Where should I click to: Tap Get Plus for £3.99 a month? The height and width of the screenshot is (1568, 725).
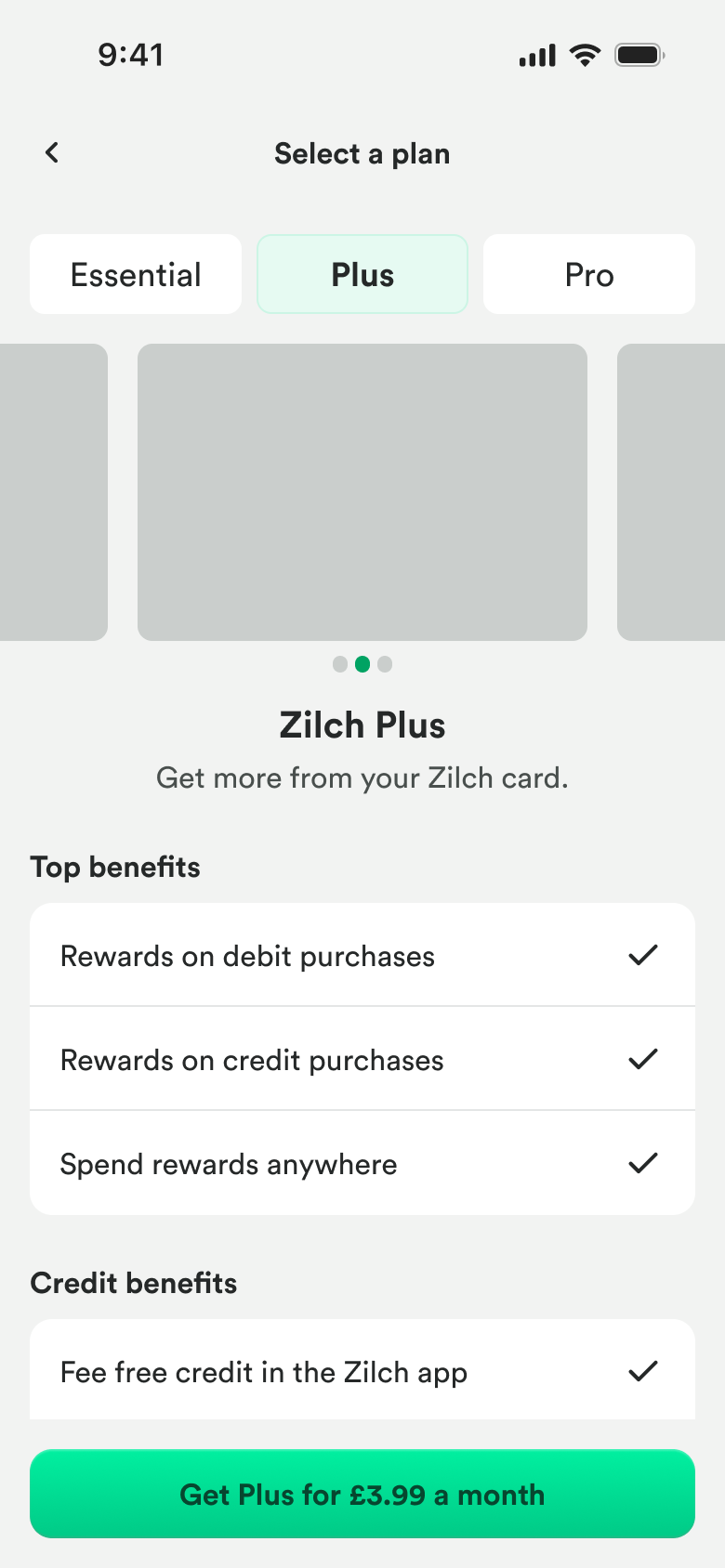click(362, 1495)
